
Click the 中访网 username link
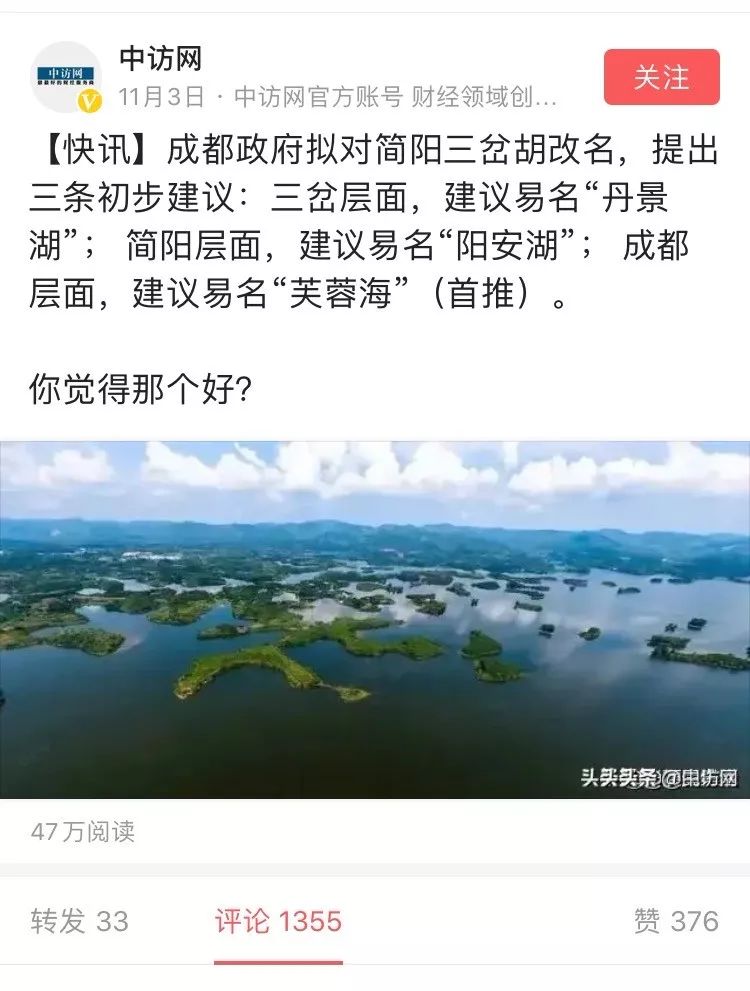click(x=160, y=58)
